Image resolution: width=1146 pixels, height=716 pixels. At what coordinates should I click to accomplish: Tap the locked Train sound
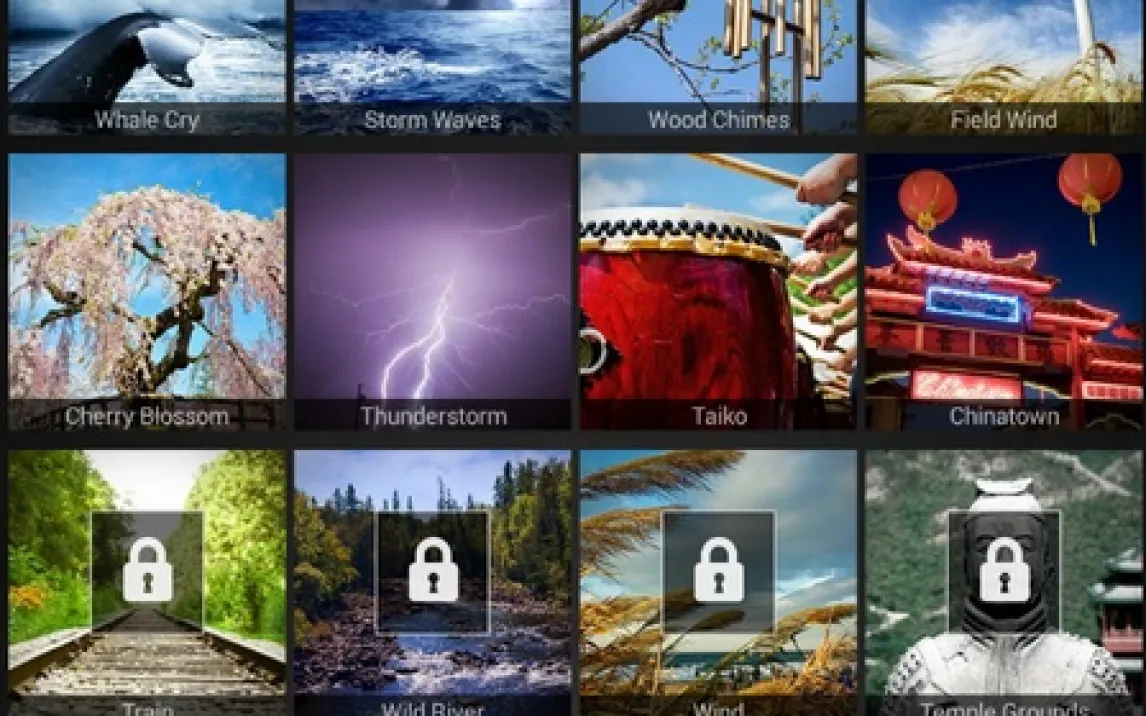tap(147, 580)
